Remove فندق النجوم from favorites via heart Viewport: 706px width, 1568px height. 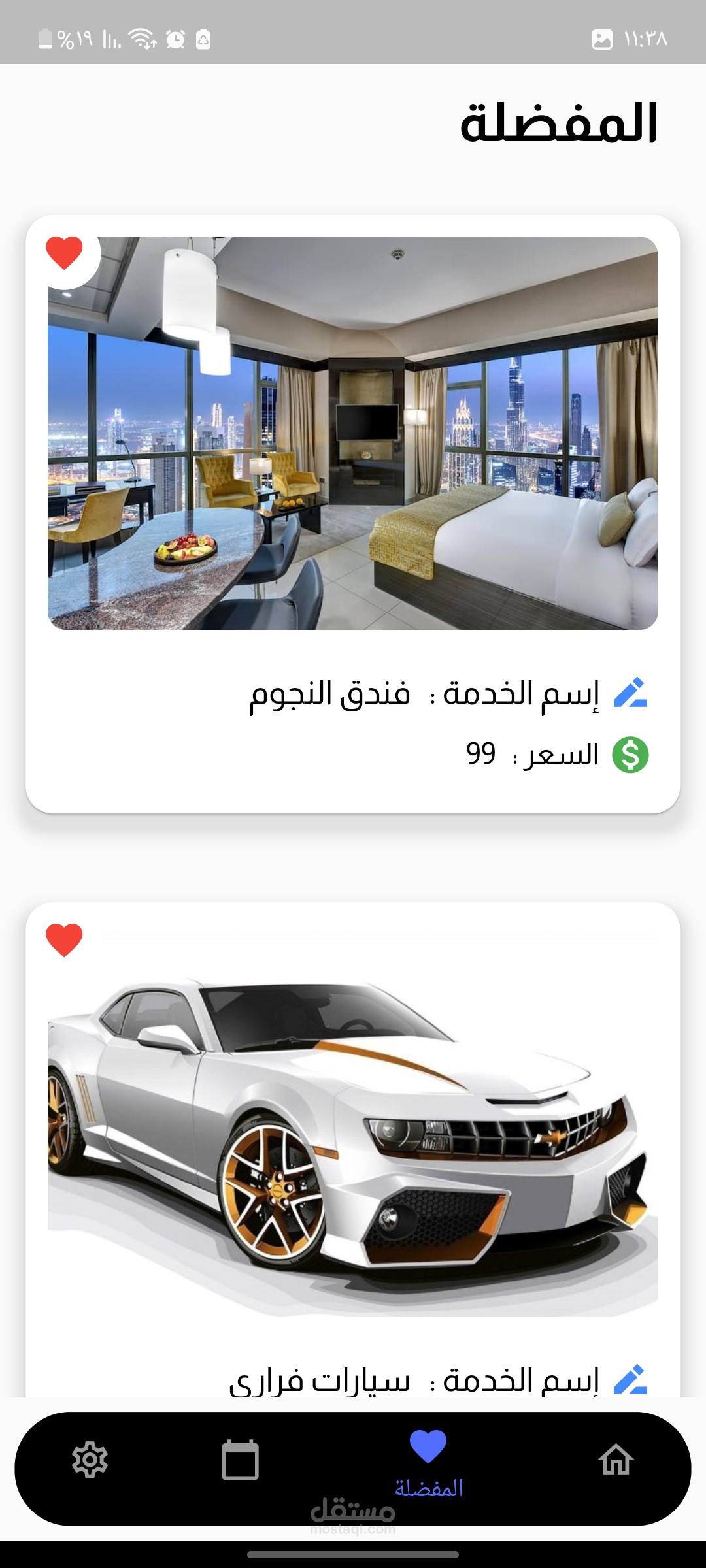[x=64, y=253]
